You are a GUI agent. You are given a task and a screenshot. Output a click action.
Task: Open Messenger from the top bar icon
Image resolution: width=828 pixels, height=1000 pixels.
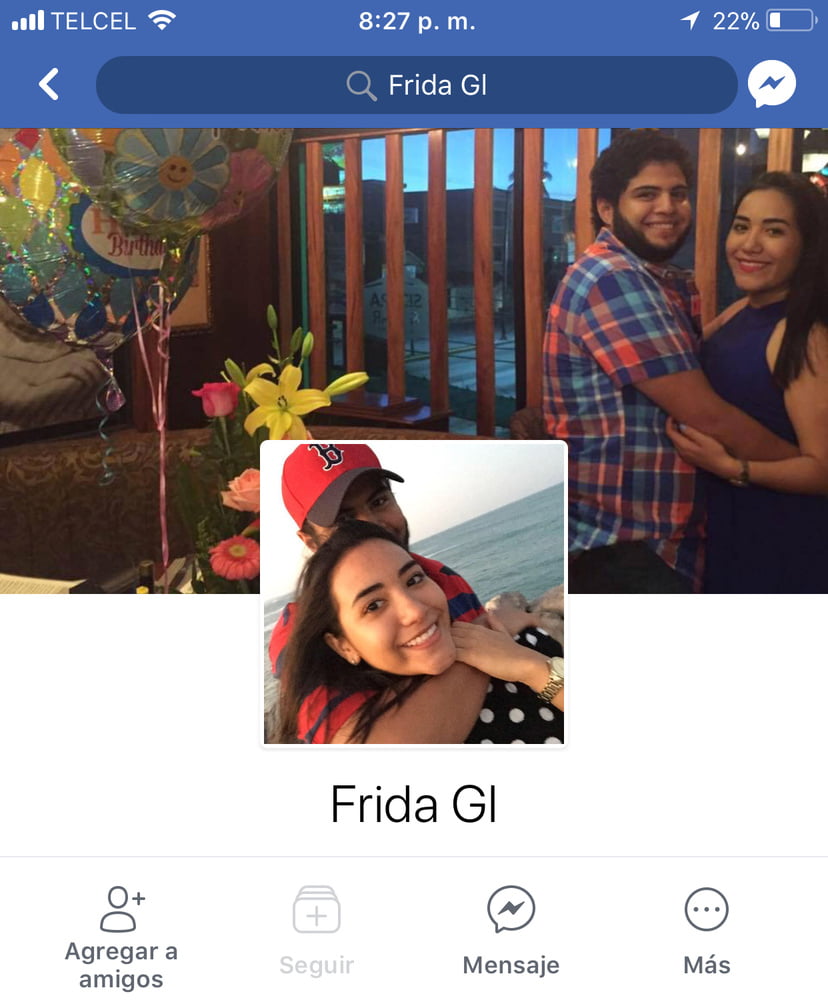(772, 85)
